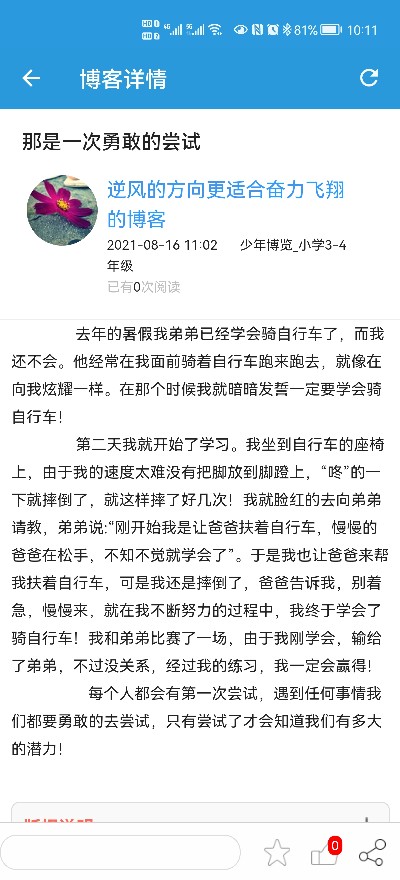Share this blog post
This screenshot has width=400, height=880.
point(373,853)
